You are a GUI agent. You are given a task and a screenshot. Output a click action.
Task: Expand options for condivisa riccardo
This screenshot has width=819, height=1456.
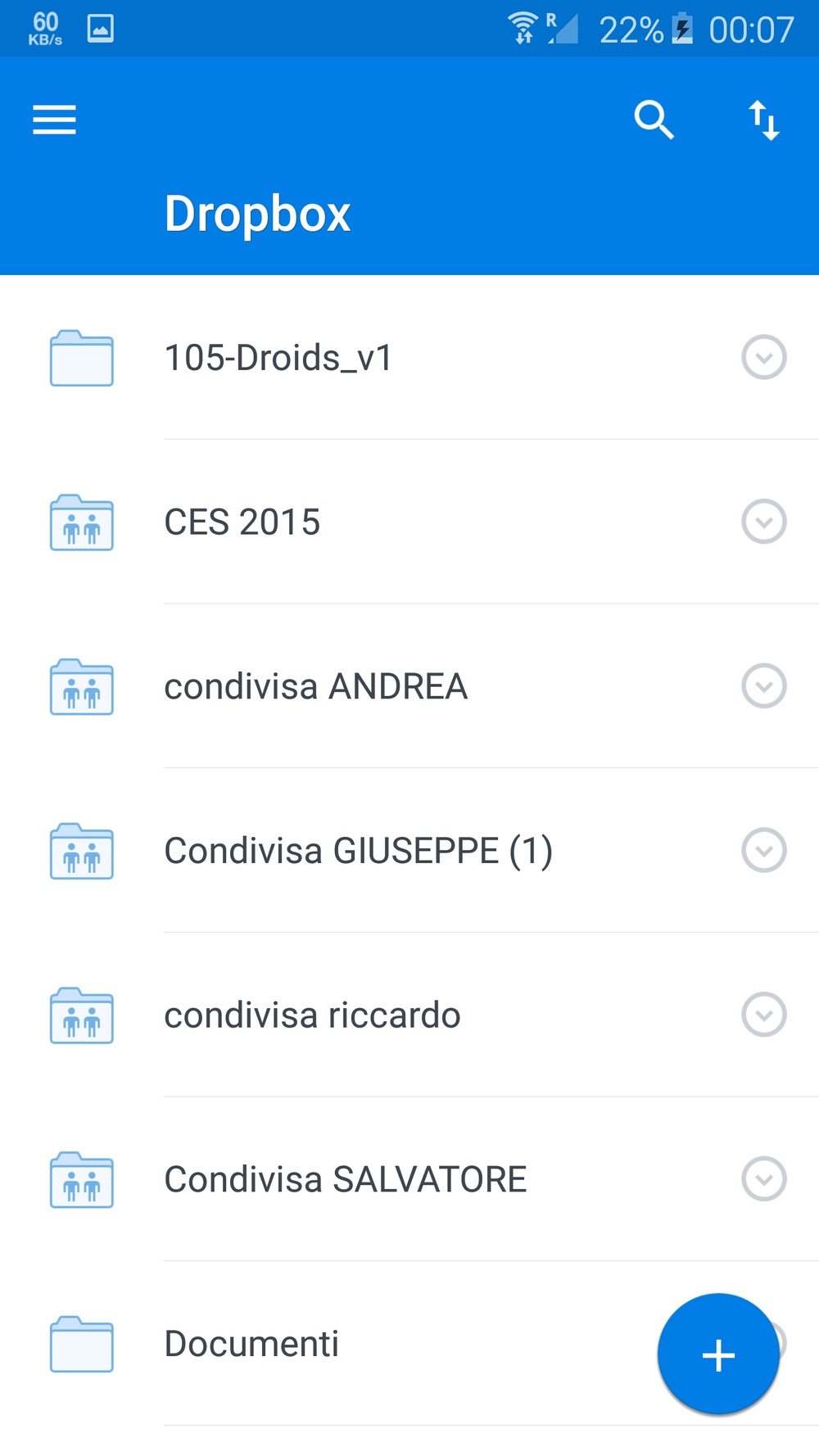point(763,1015)
